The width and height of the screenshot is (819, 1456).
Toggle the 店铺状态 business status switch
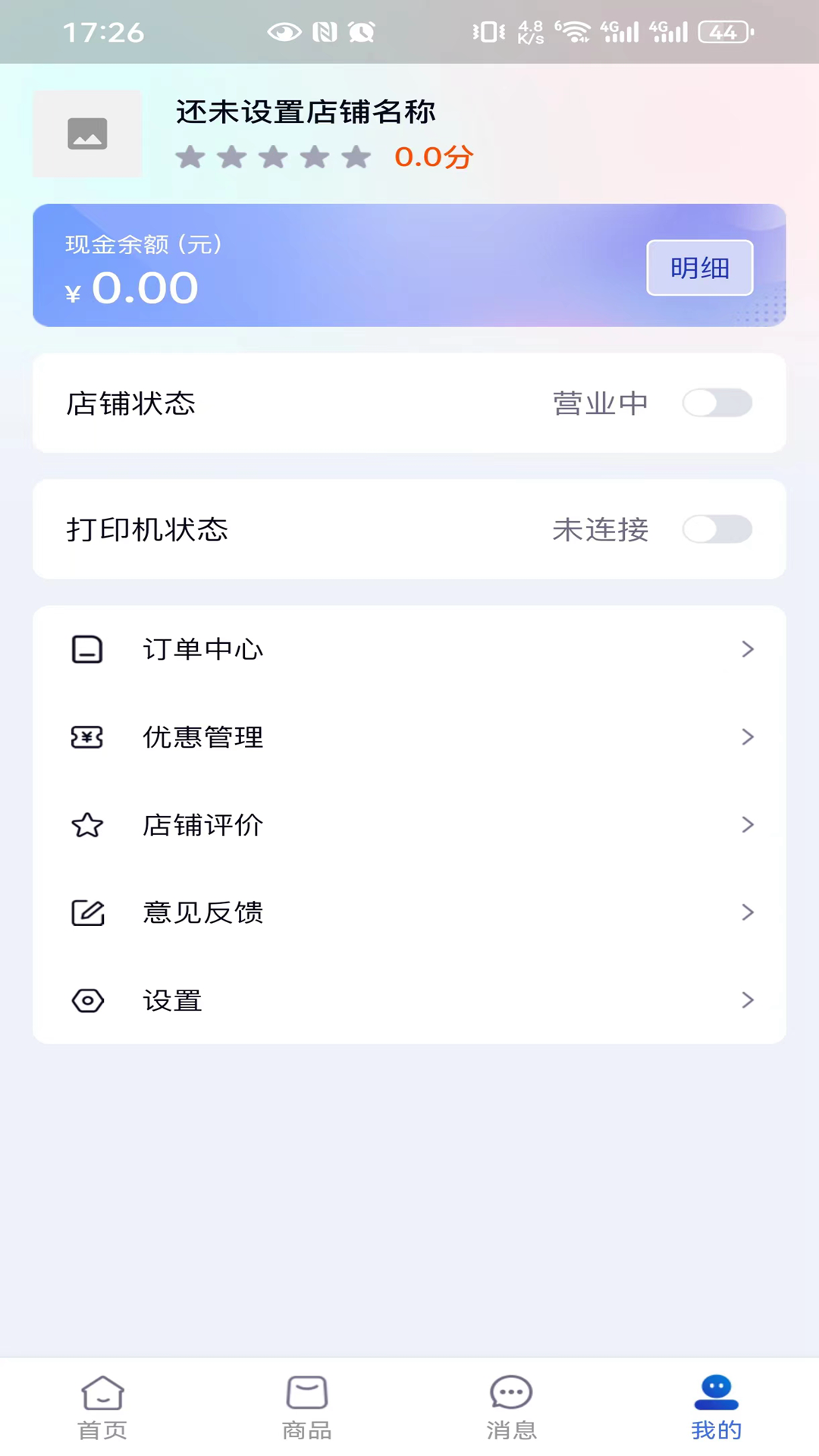tap(717, 403)
